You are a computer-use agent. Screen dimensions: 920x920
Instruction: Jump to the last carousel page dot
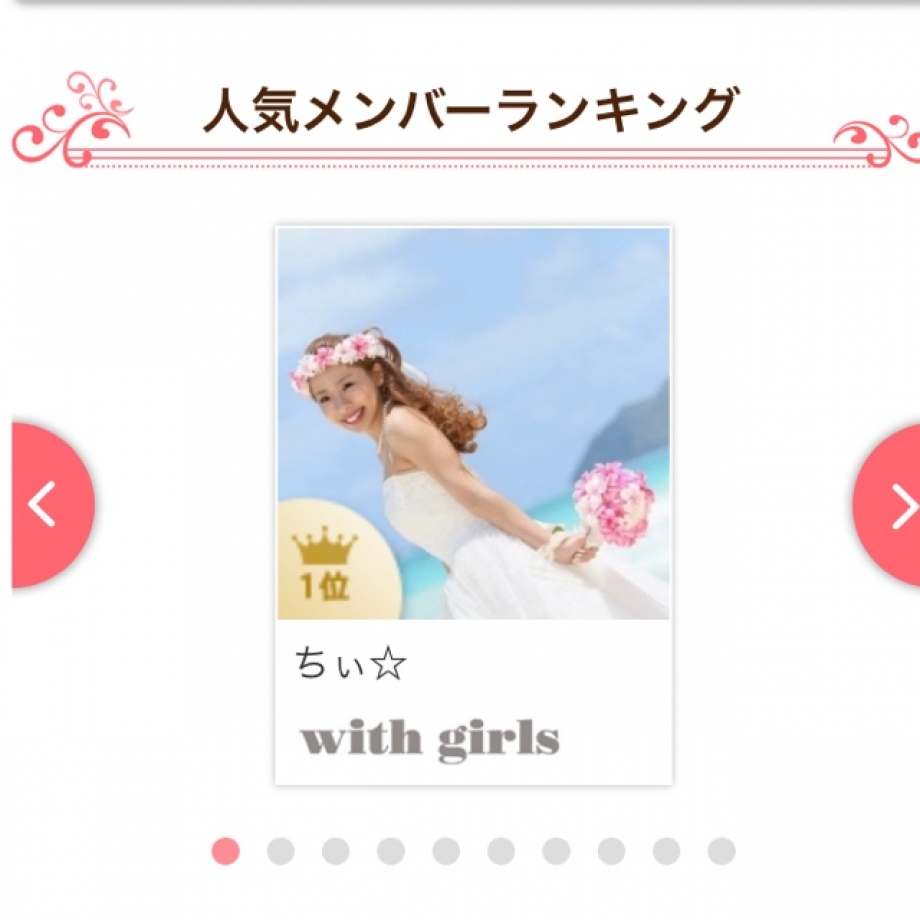721,851
